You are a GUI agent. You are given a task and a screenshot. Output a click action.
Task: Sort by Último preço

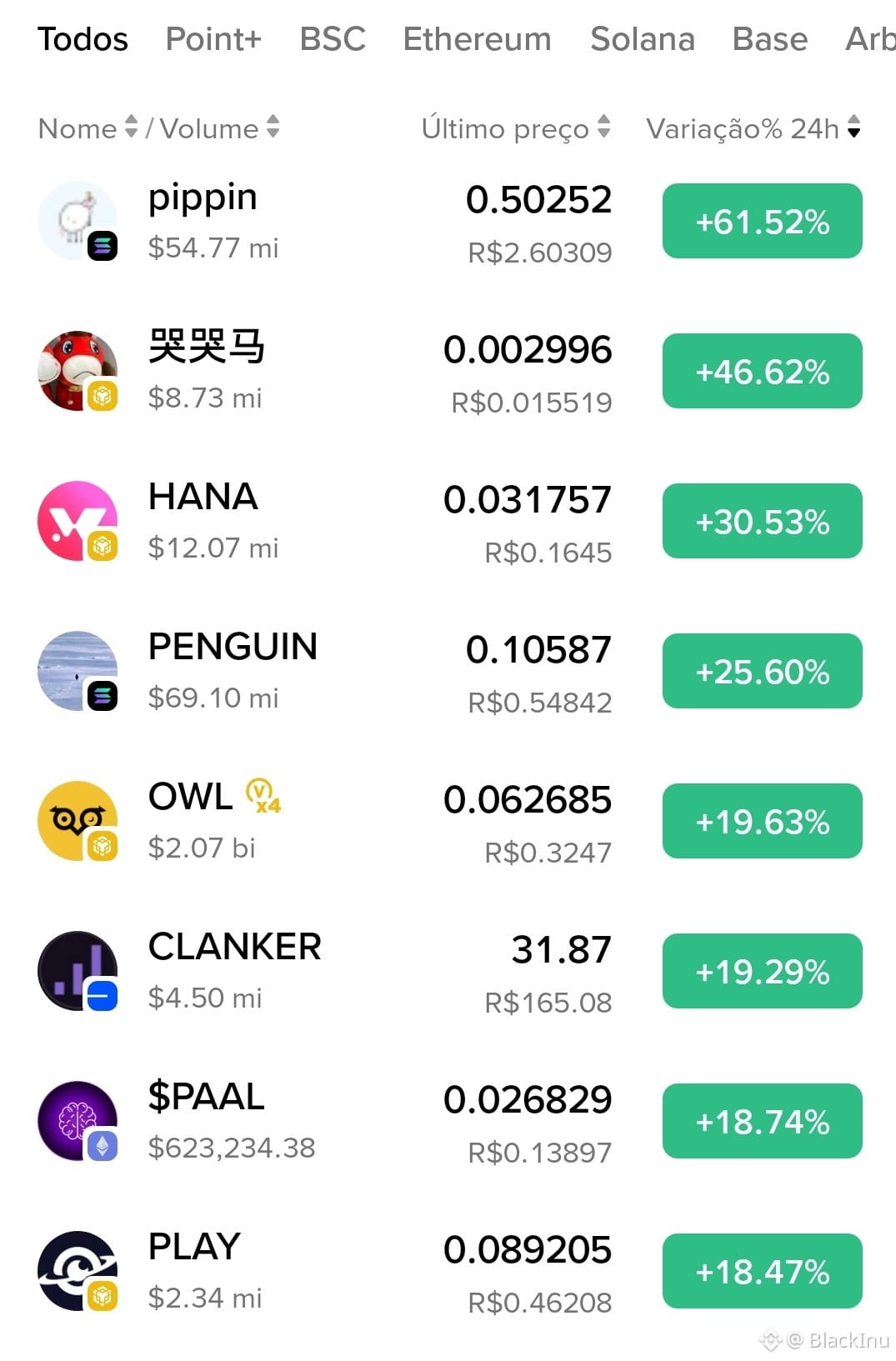(x=516, y=128)
